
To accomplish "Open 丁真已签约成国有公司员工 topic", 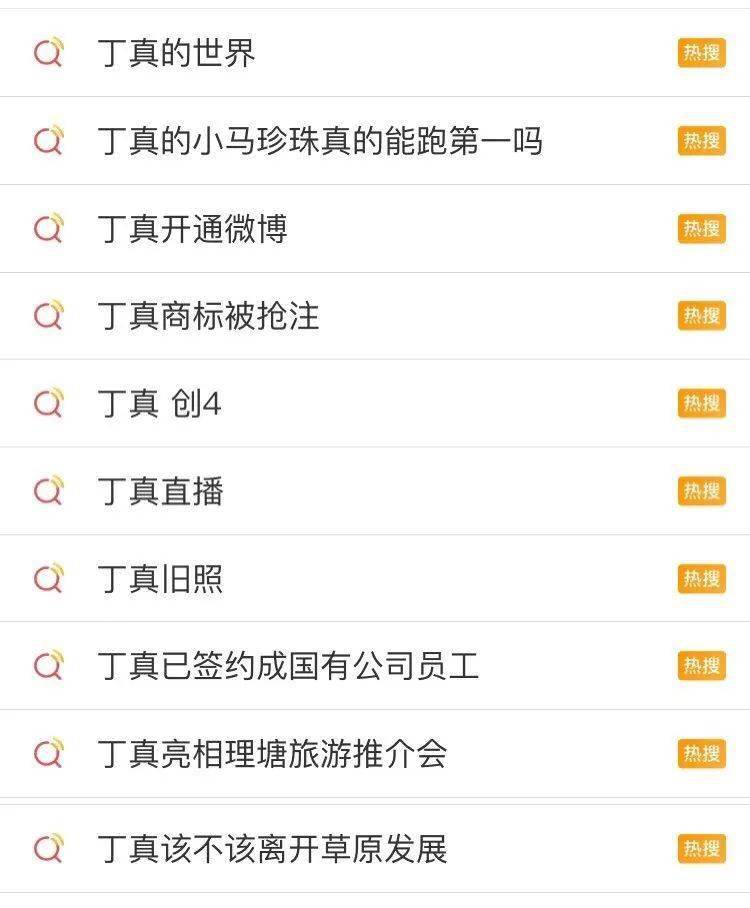I will pyautogui.click(x=289, y=666).
